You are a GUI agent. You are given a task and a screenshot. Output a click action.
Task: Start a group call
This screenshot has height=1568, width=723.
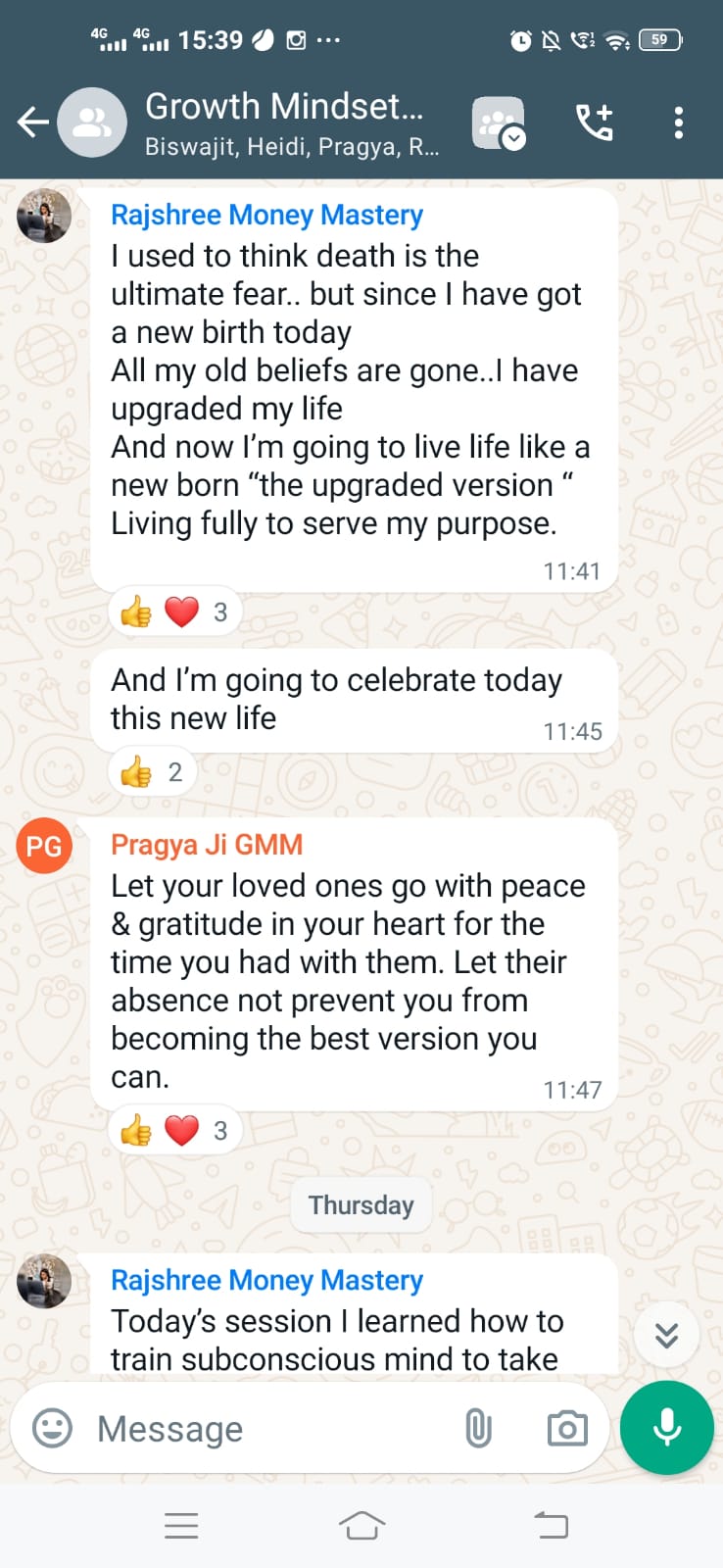tap(594, 122)
